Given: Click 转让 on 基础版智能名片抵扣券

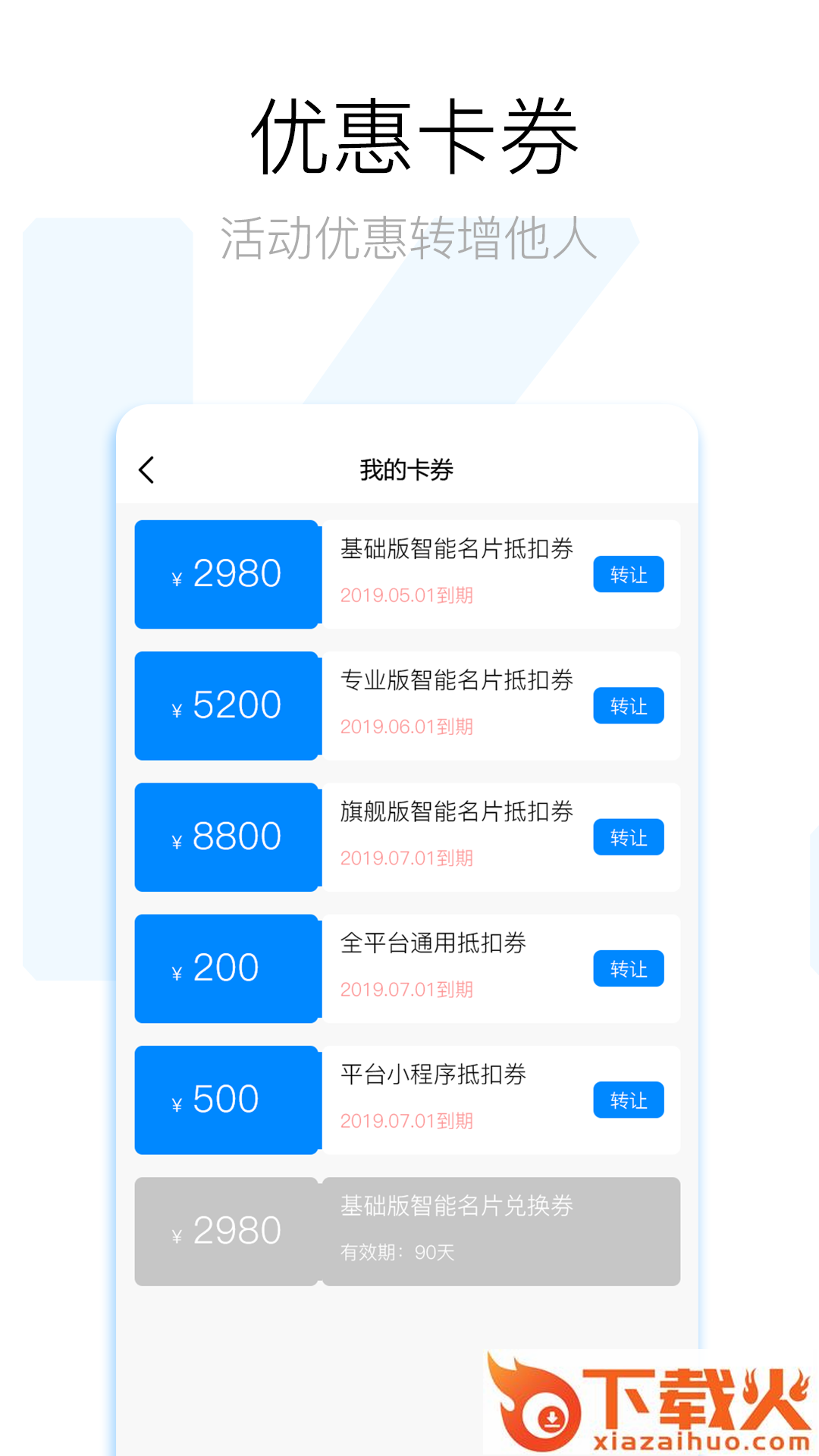Looking at the screenshot, I should click(x=628, y=574).
